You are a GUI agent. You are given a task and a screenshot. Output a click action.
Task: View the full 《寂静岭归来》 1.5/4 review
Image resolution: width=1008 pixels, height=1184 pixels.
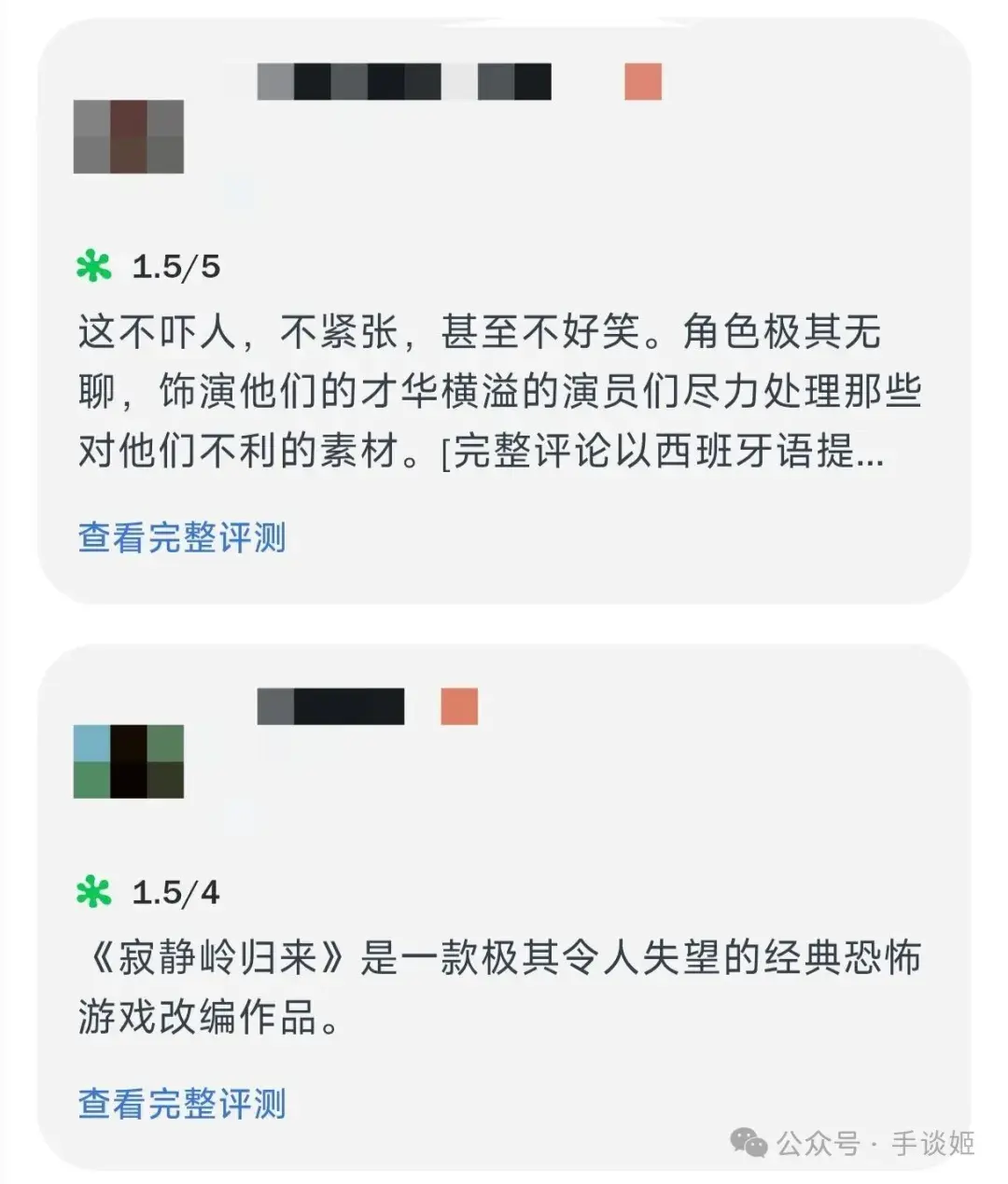point(182,1103)
